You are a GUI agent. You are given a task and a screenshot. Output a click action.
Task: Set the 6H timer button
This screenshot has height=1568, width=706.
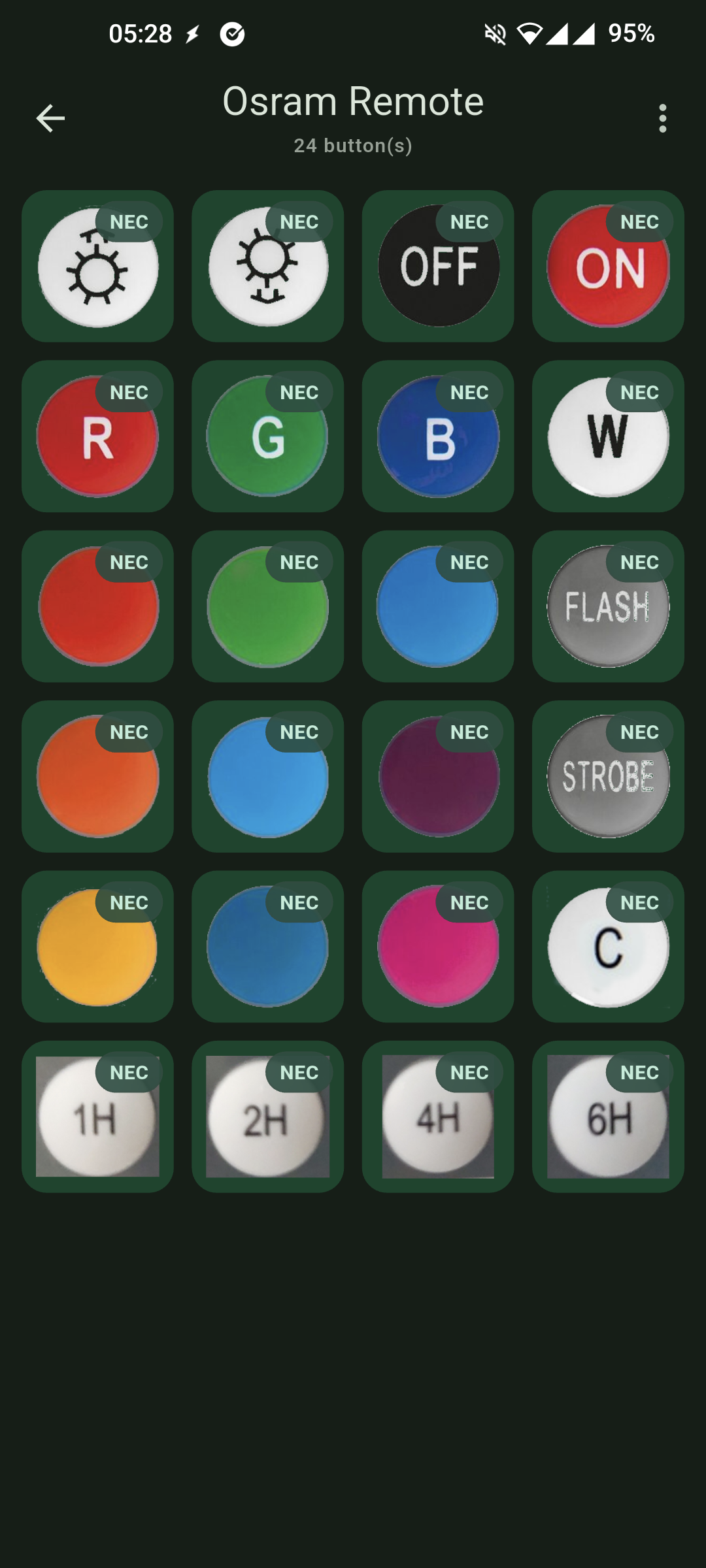tap(608, 1117)
